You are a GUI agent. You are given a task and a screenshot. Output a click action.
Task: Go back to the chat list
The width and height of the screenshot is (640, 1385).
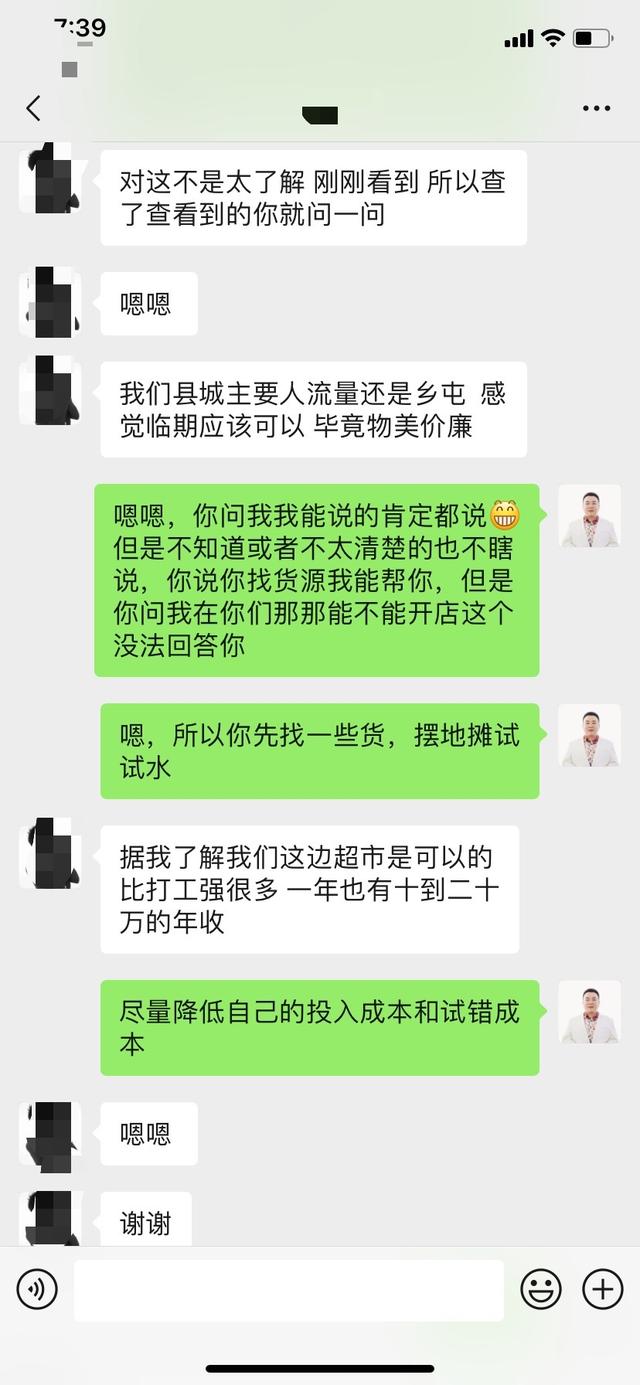coord(34,108)
